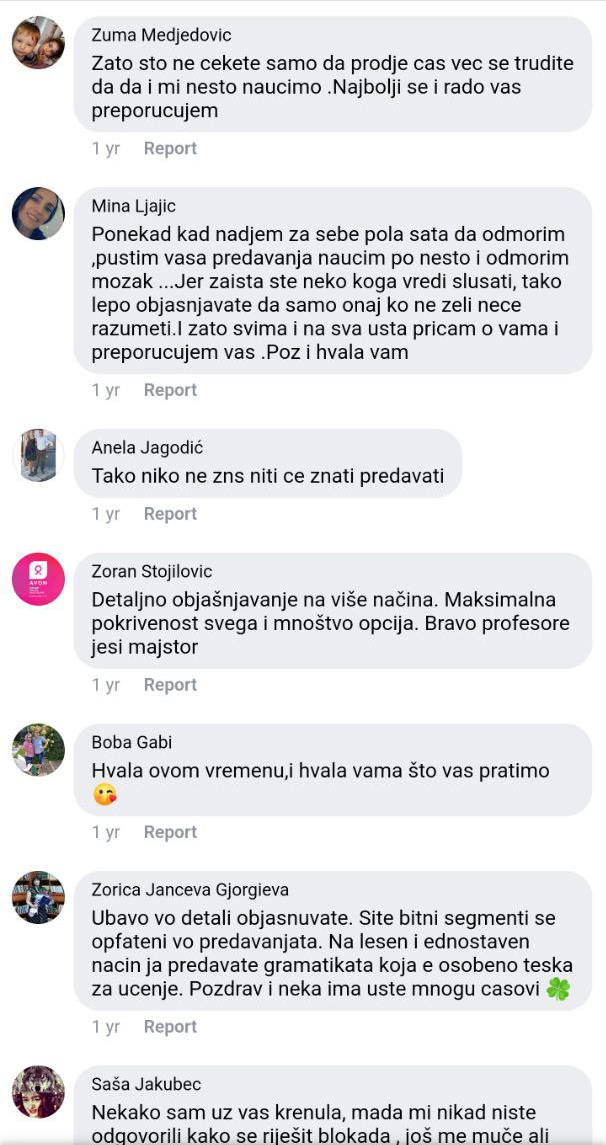The height and width of the screenshot is (1145, 606).
Task: Open Zorica Janceva Gjorgieva's avatar
Action: click(x=38, y=897)
